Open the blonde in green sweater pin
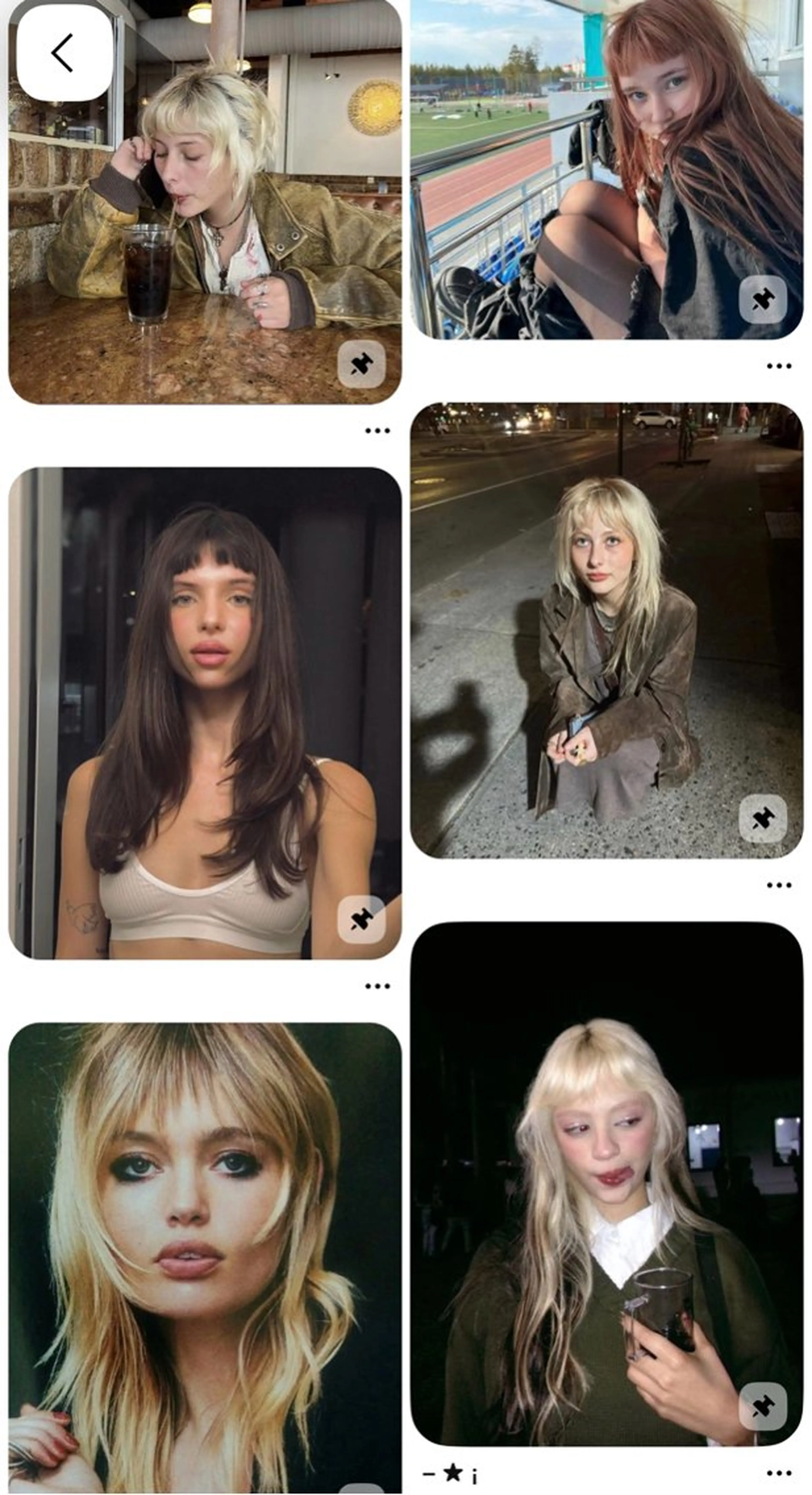The image size is (812, 1495). (606, 1184)
